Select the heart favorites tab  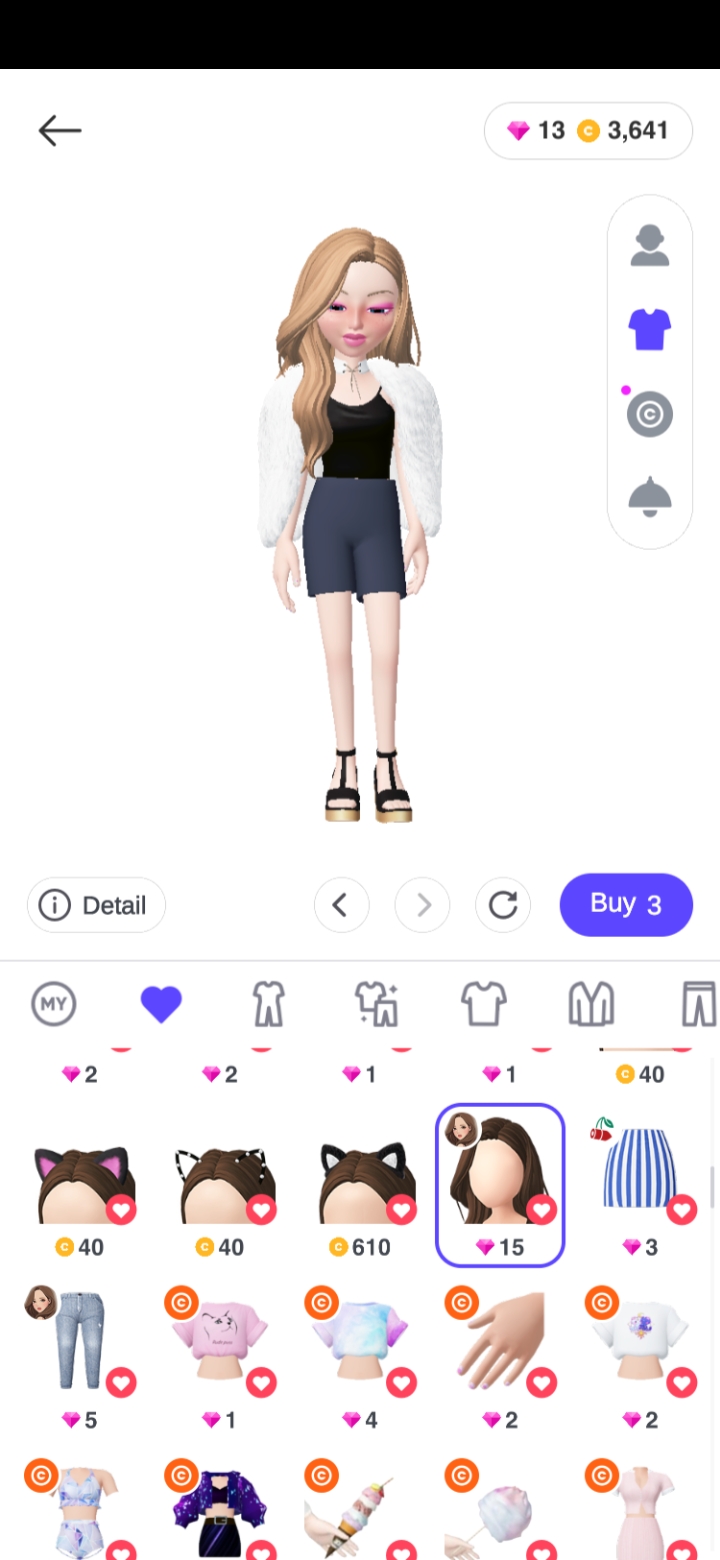161,1003
